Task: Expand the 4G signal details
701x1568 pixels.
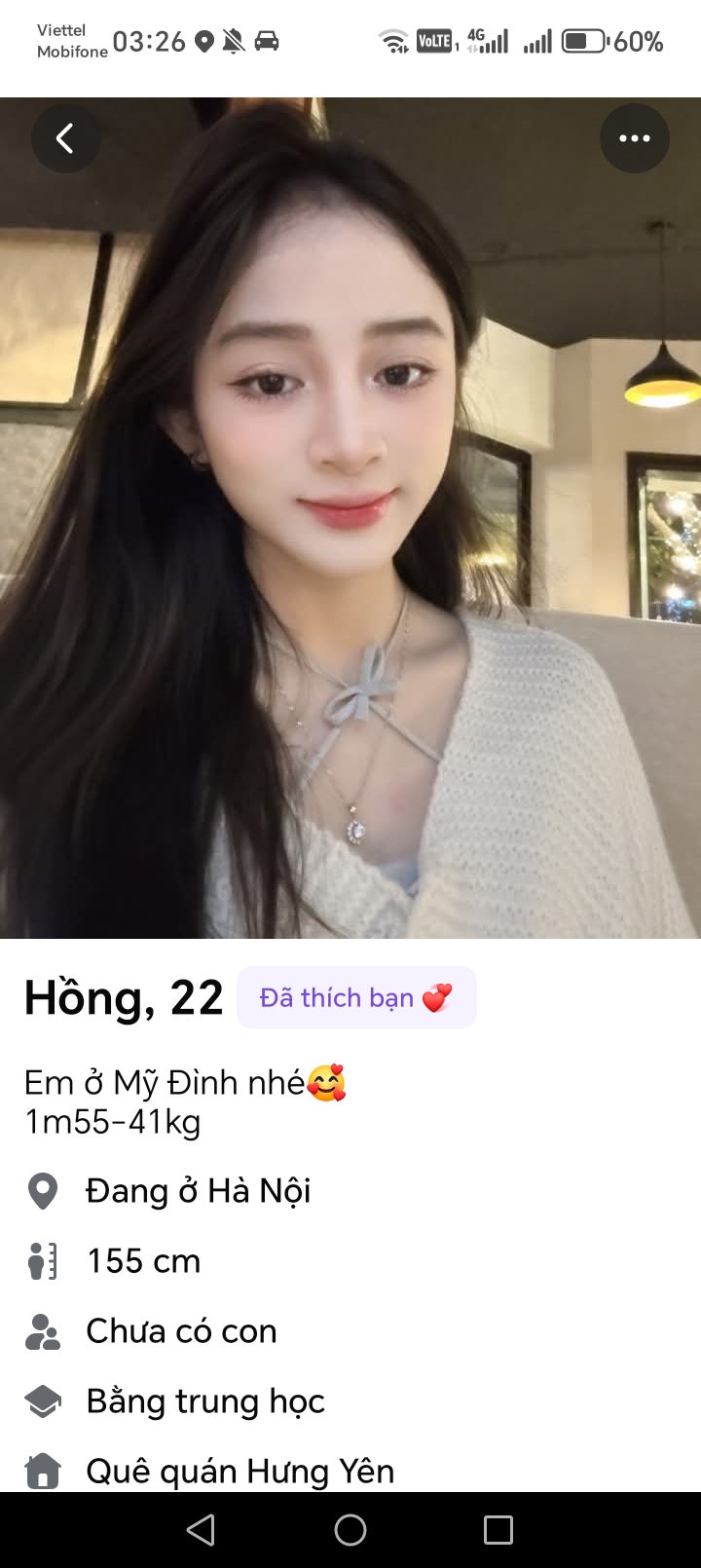Action: [487, 42]
